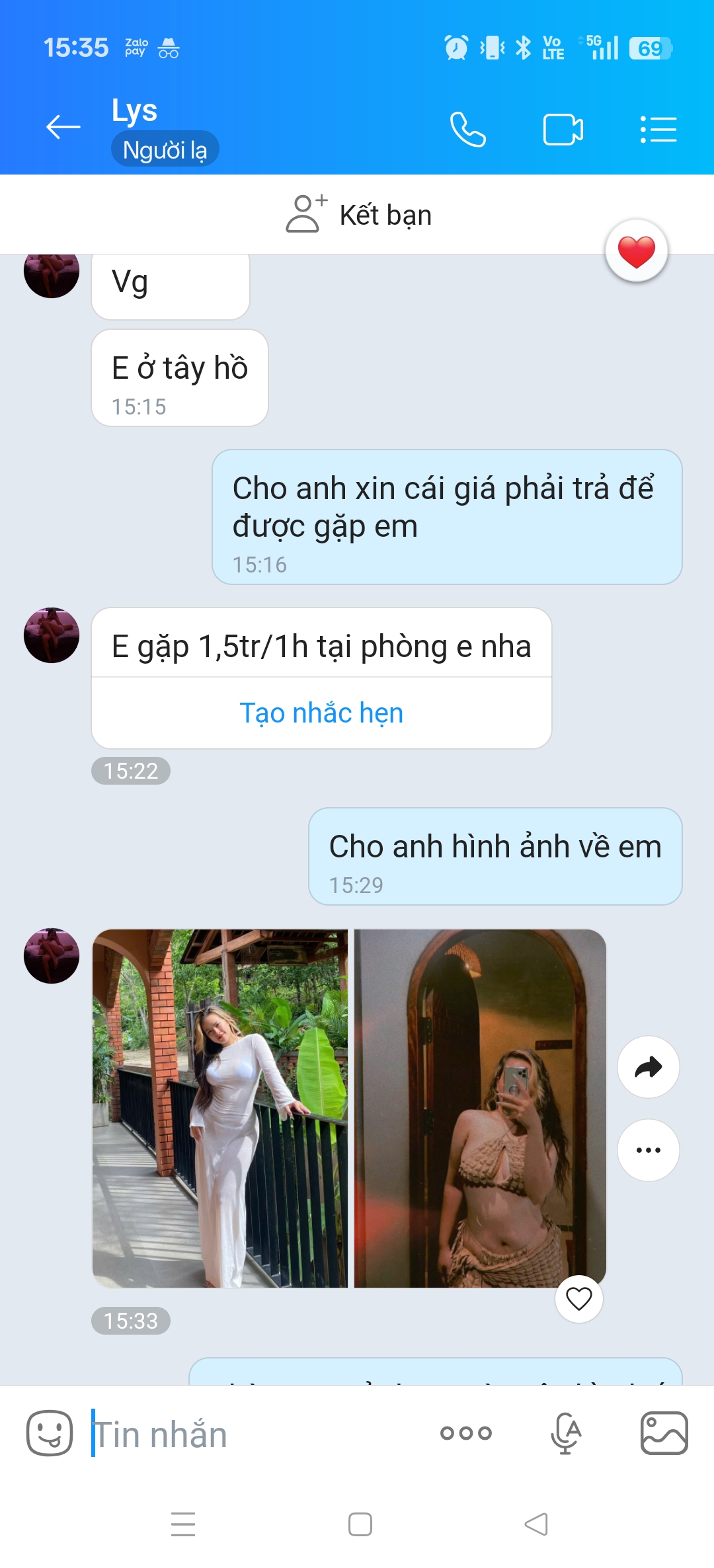Start a voice call with Lys

[468, 129]
